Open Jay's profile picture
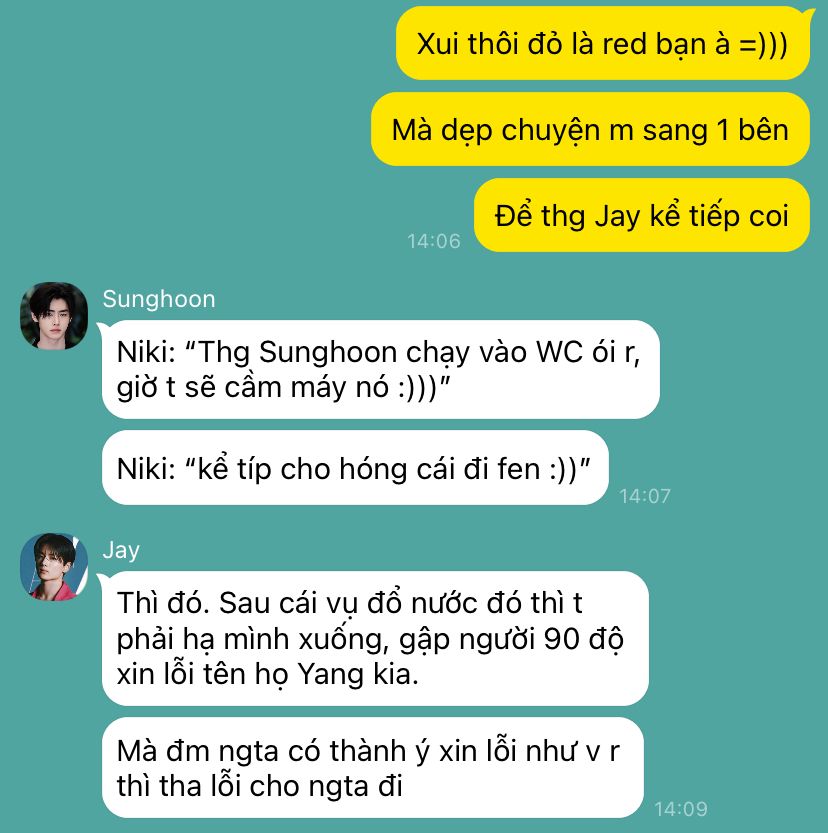The width and height of the screenshot is (828, 833). 54,567
